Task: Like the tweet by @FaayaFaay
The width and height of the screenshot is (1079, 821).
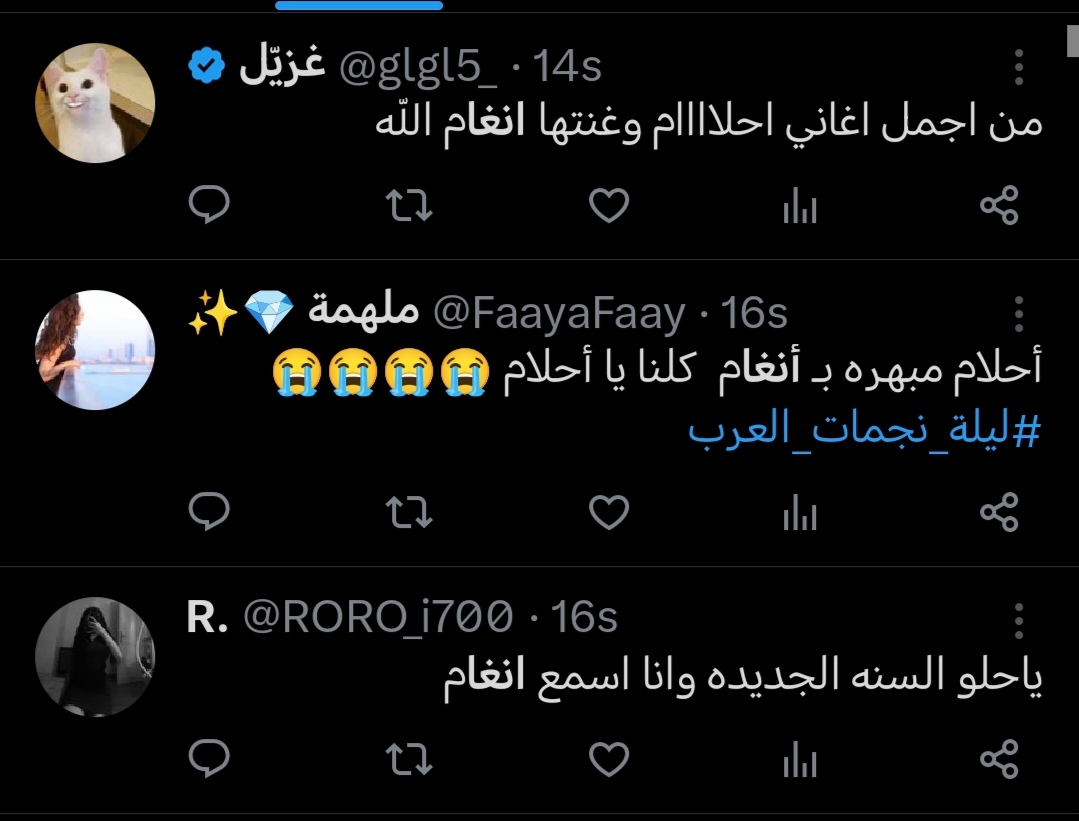Action: (x=608, y=513)
